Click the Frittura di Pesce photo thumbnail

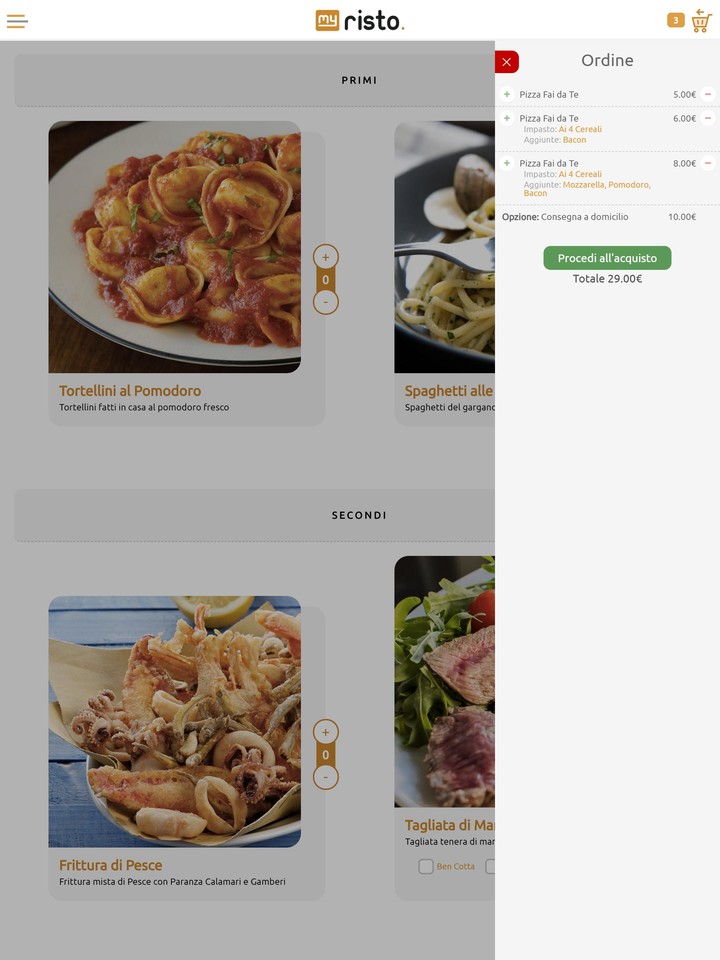174,722
